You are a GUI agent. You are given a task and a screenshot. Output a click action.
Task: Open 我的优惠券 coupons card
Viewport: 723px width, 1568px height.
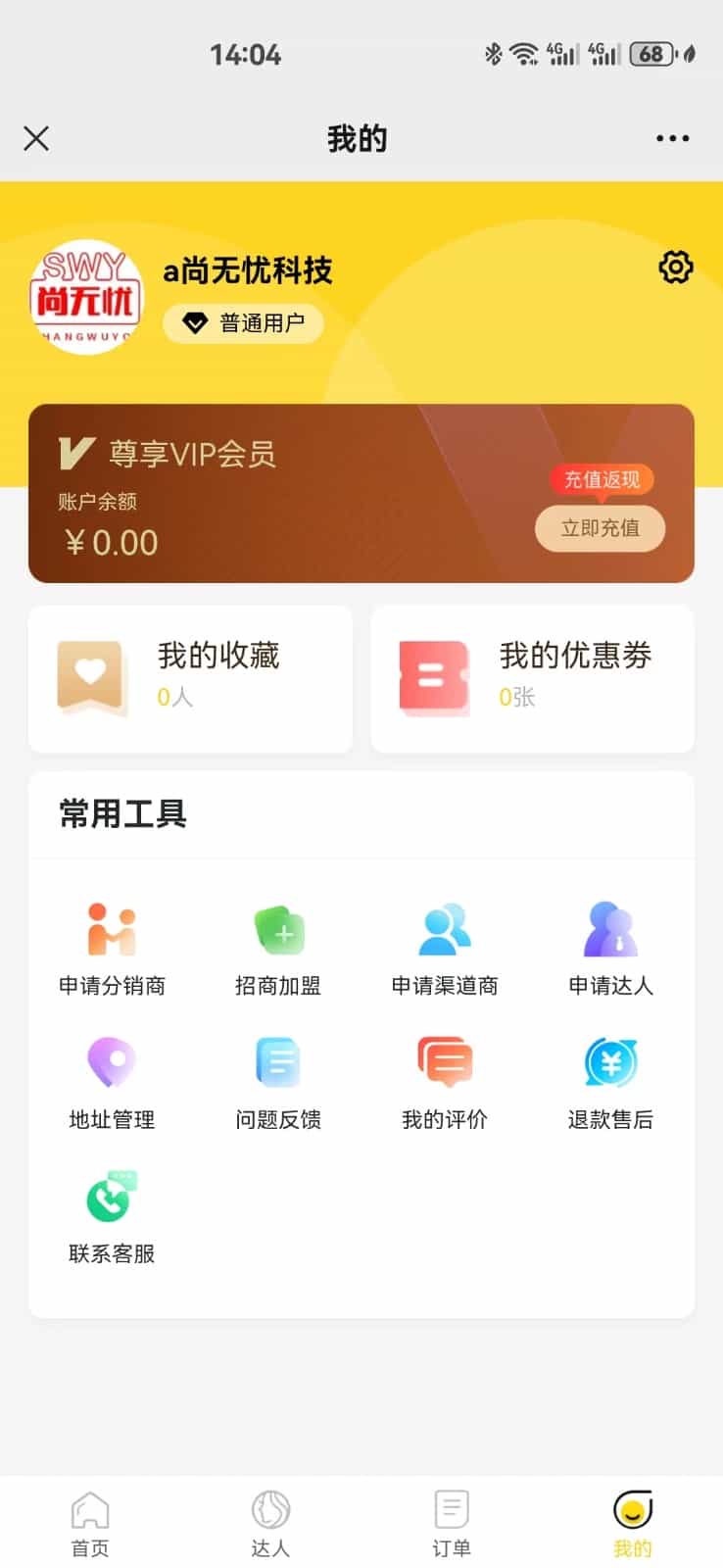tap(532, 678)
